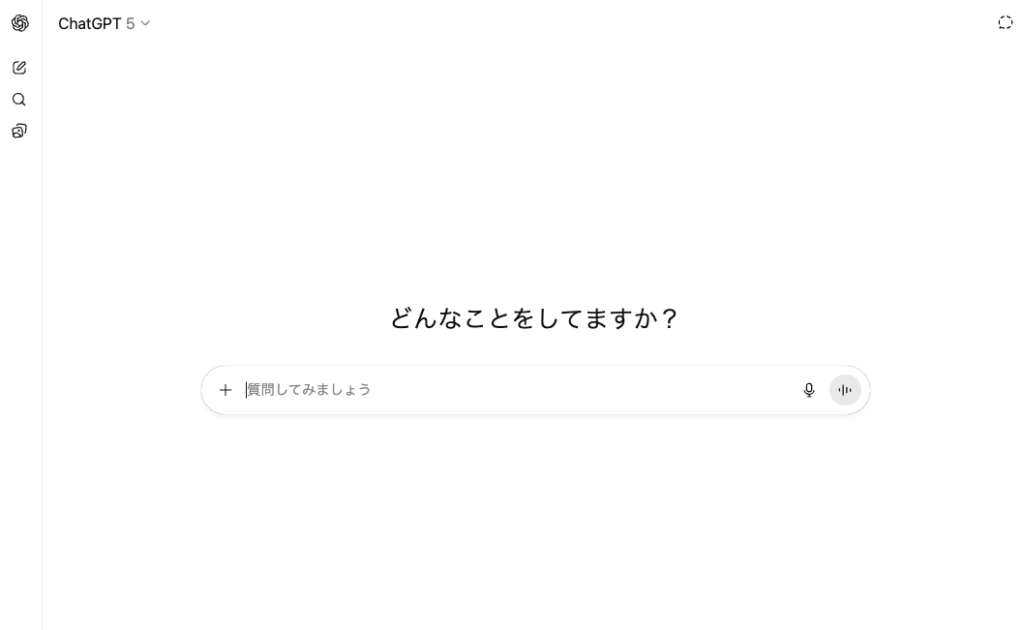Turn on temporary chat

point(1005,22)
